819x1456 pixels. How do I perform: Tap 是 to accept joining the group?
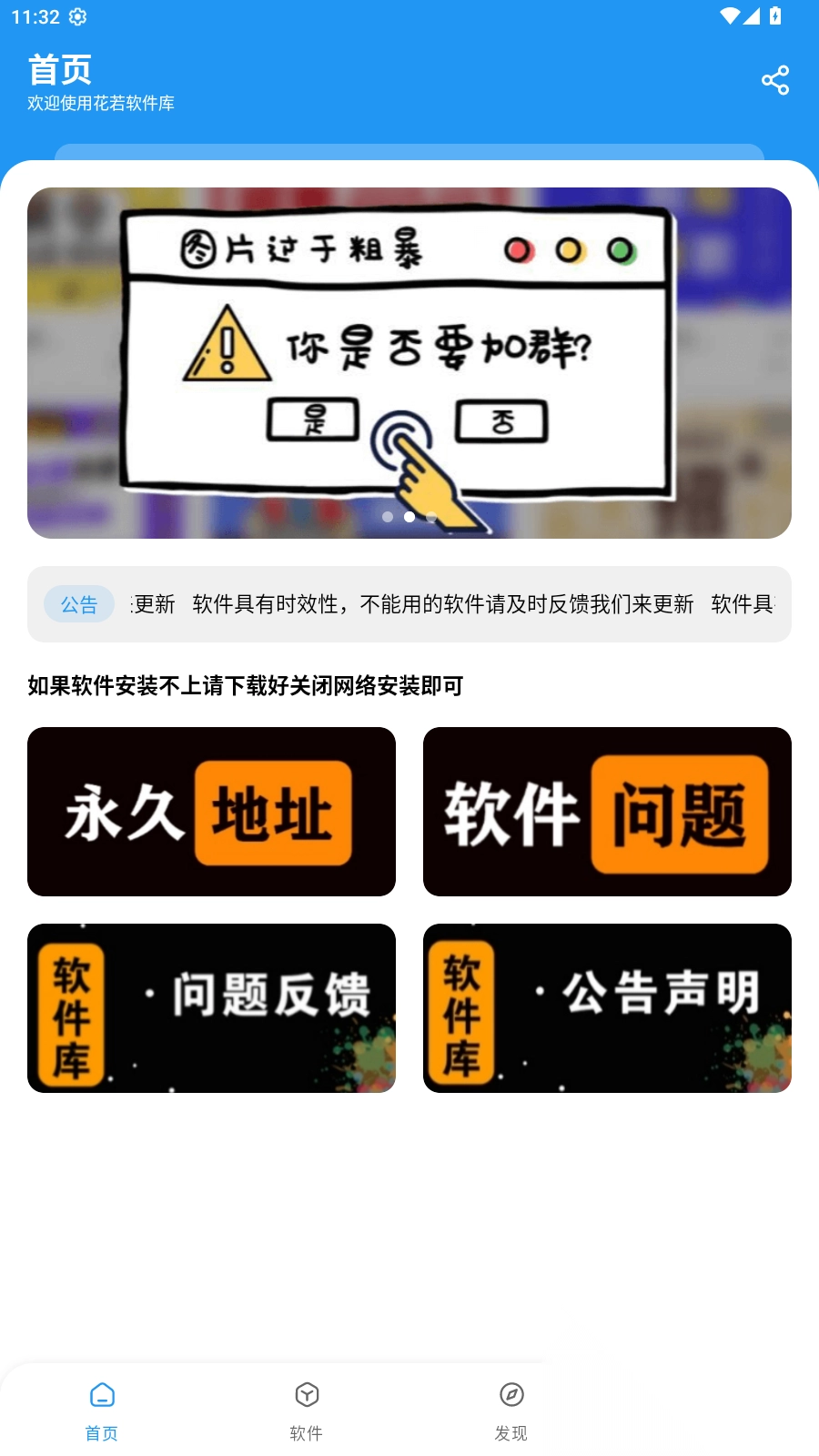[x=312, y=420]
